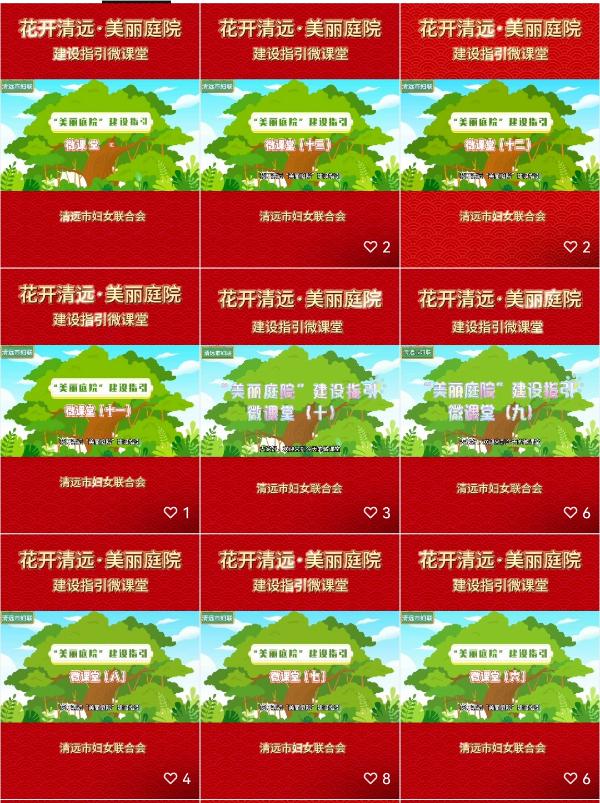This screenshot has height=803, width=600.
Task: Open the first 微课堂 video without like count
Action: tap(99, 133)
